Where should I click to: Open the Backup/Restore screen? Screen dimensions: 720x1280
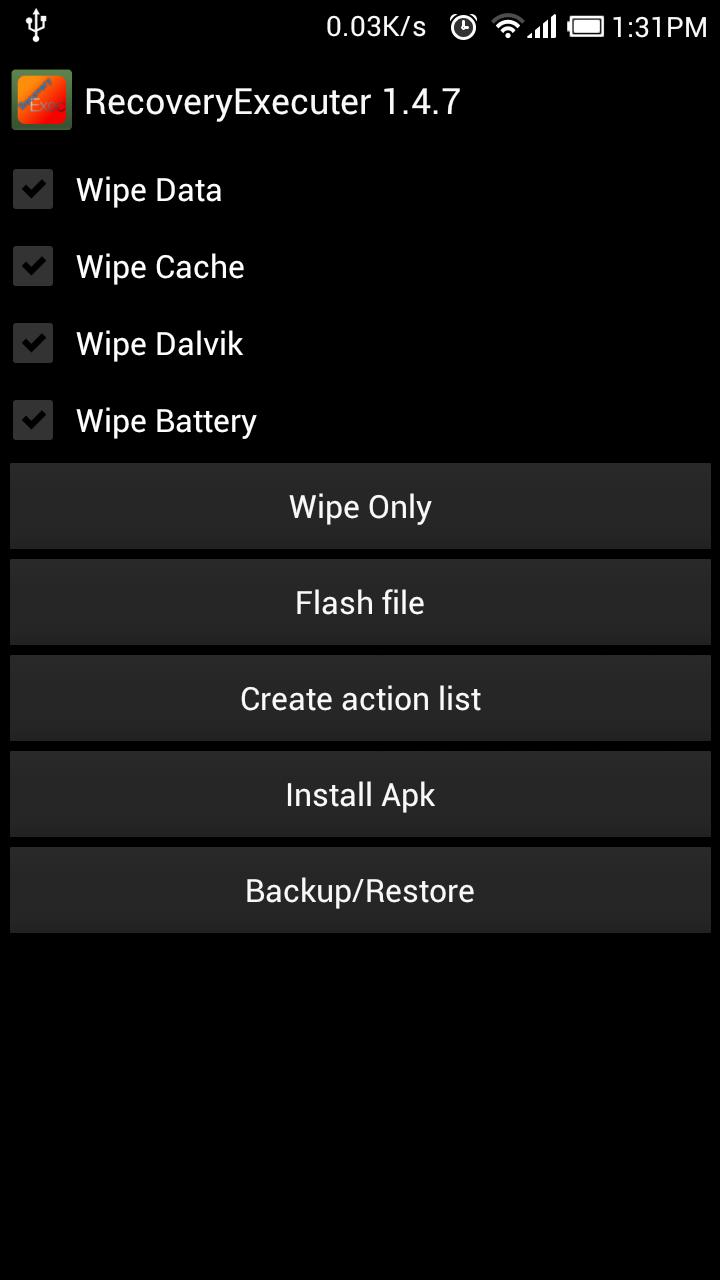(x=360, y=890)
